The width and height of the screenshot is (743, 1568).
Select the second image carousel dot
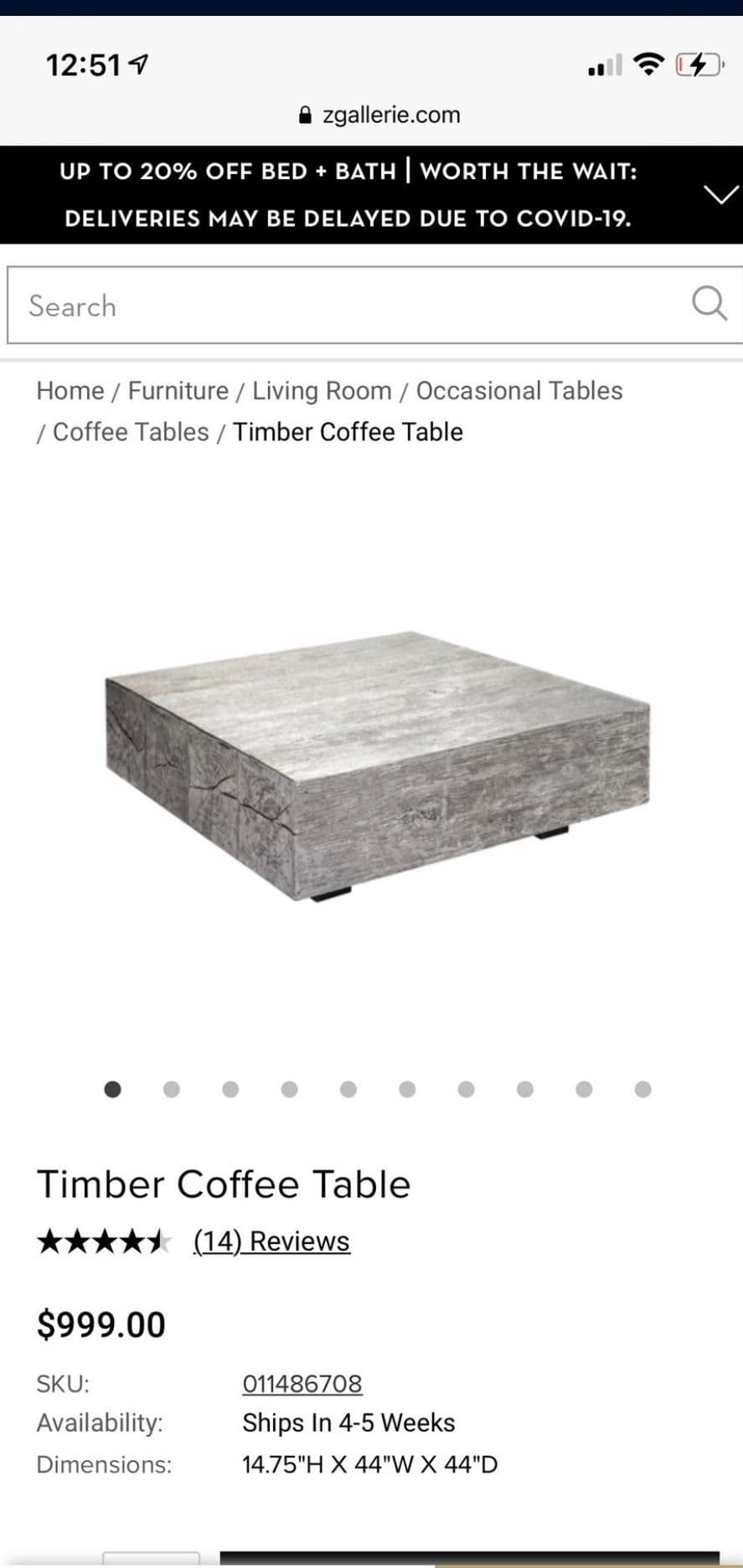(x=172, y=1089)
